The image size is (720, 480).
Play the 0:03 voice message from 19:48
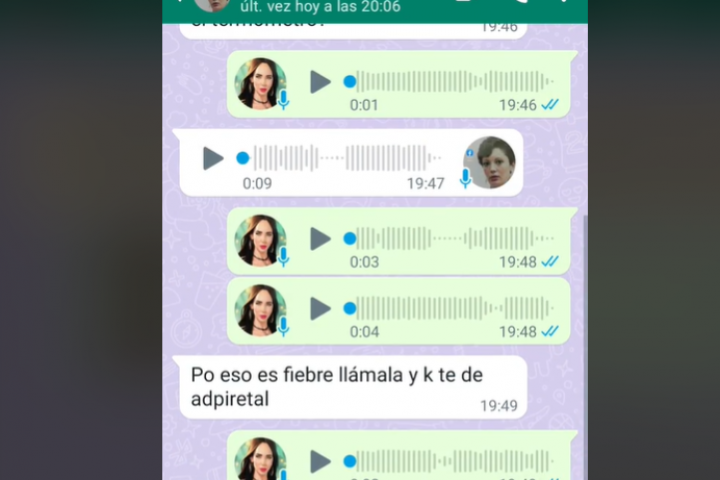pyautogui.click(x=320, y=238)
